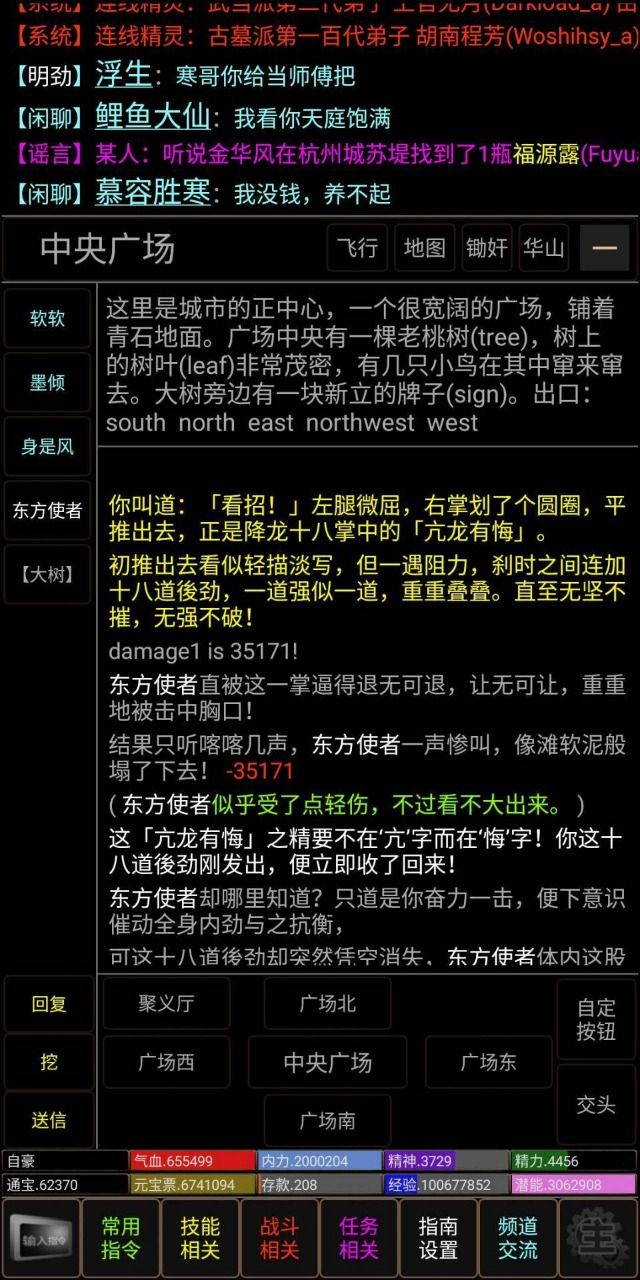Viewport: 640px width, 1280px height.
Task: Open the 输入指令 command input
Action: pyautogui.click(x=42, y=1239)
